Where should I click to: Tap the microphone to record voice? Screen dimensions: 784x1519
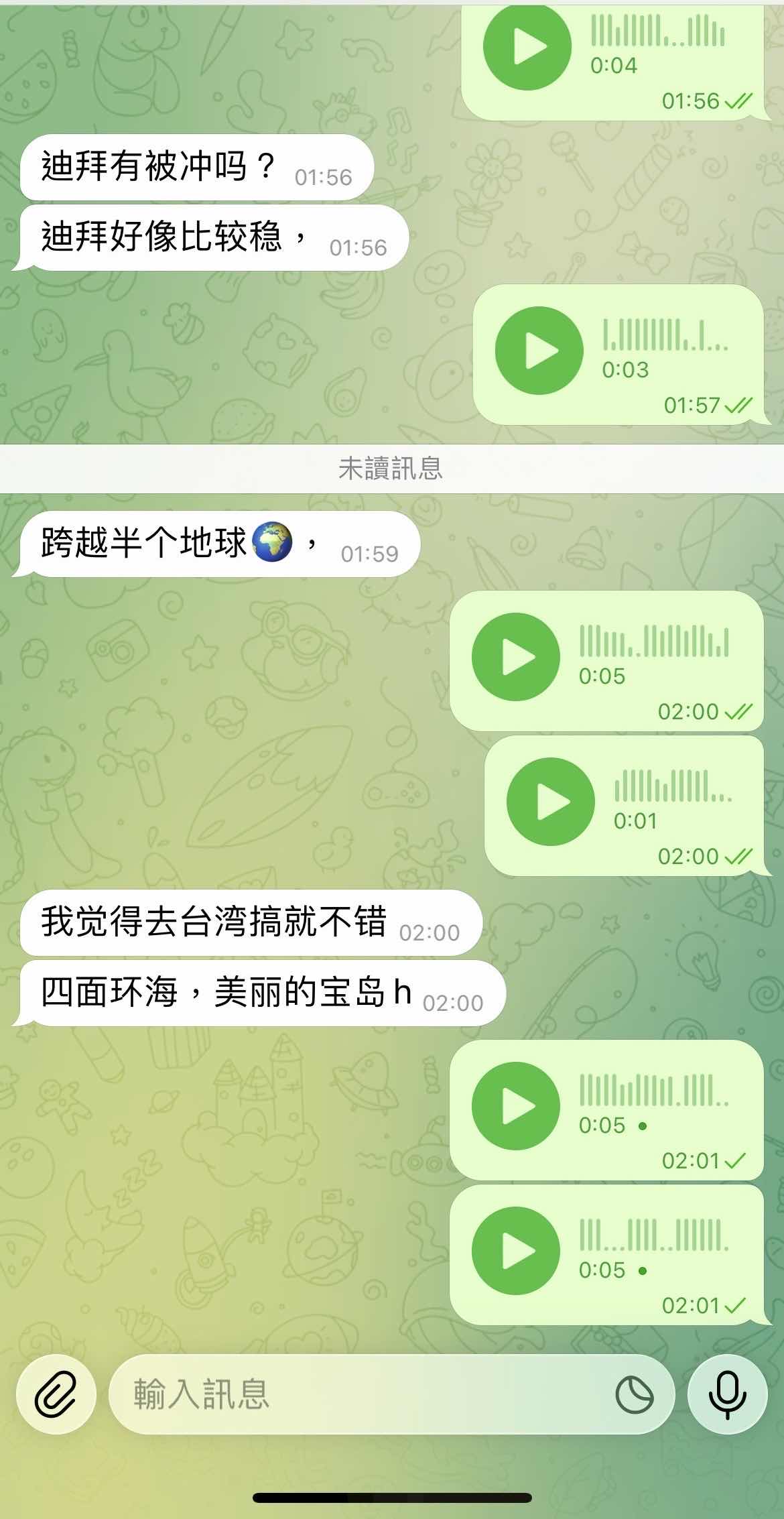click(x=727, y=1394)
